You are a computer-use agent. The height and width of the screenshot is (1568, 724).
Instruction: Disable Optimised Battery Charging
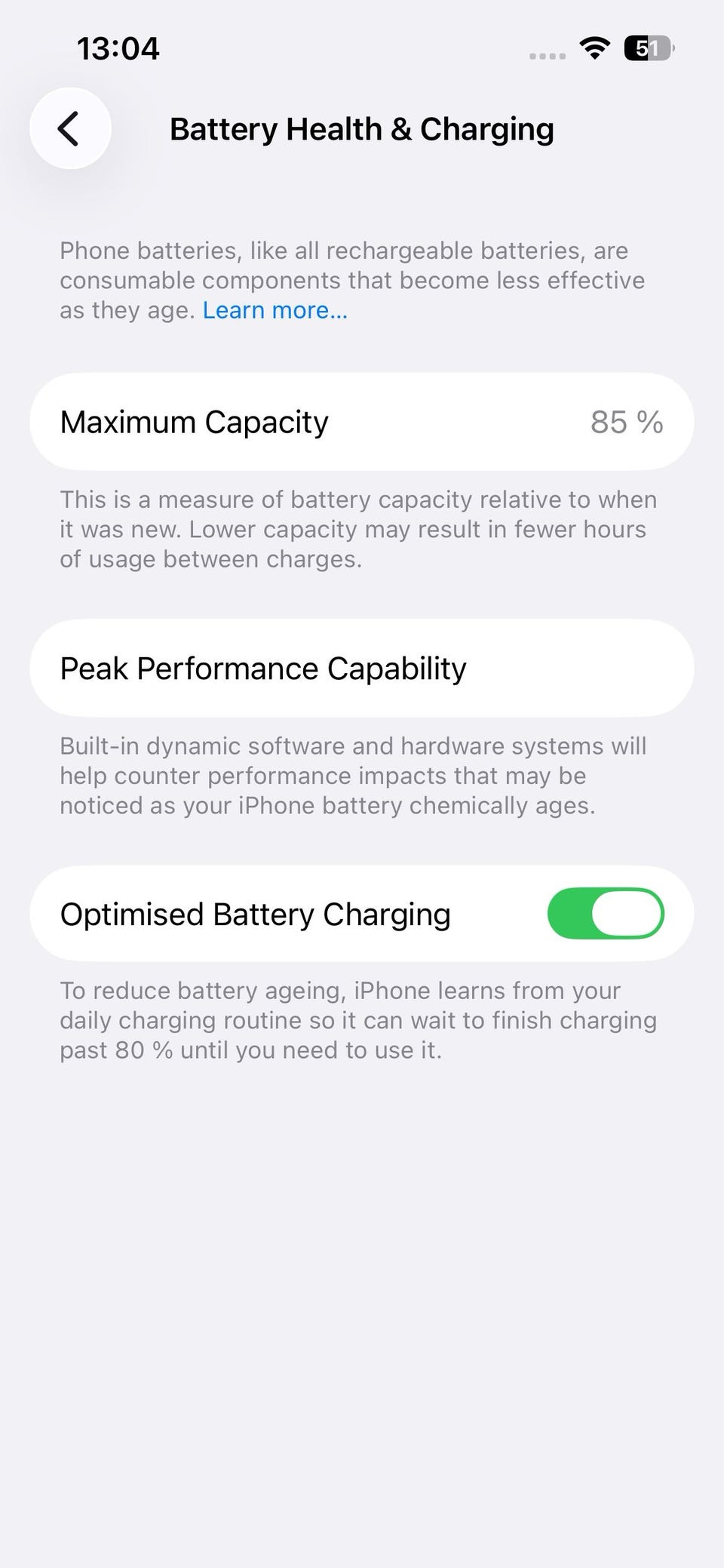(x=606, y=914)
